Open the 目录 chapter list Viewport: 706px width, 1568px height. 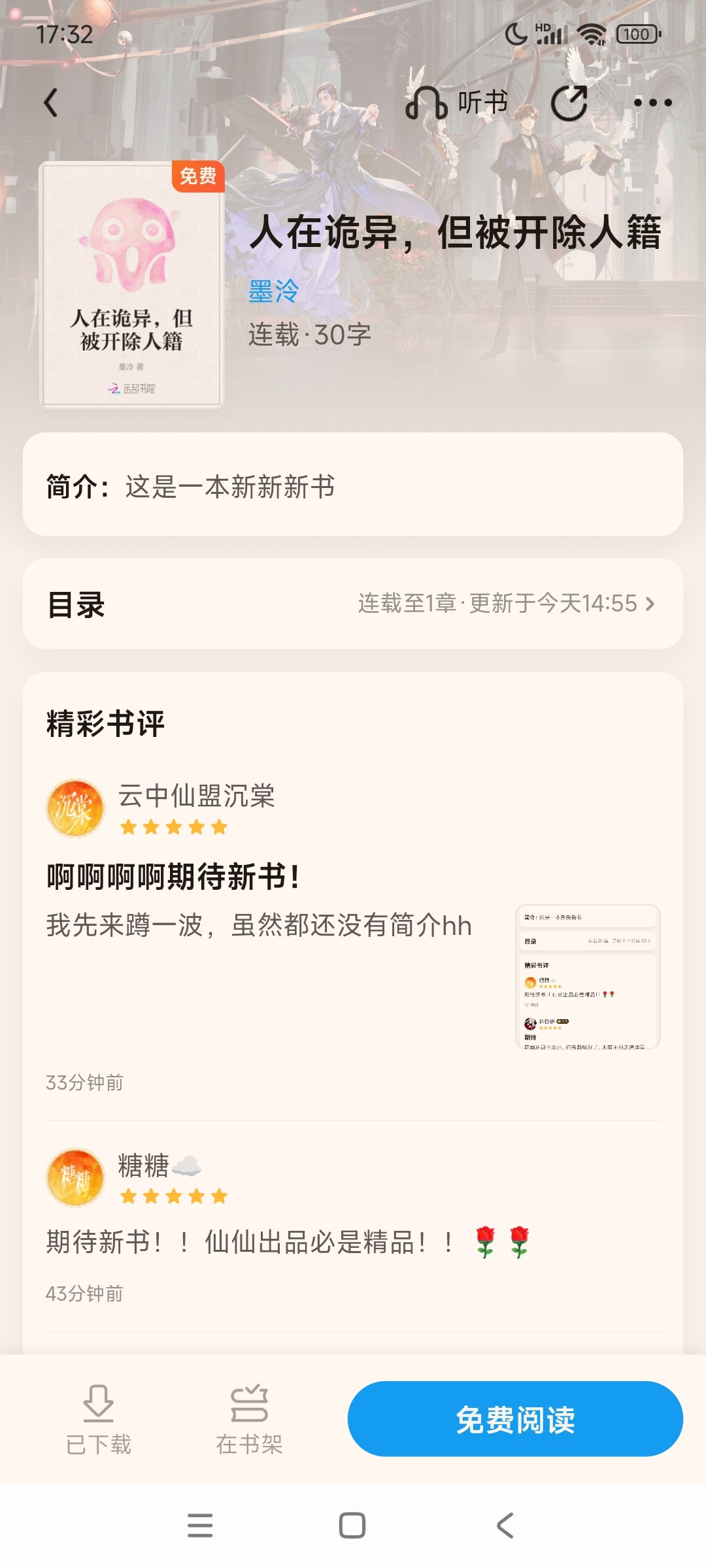(353, 604)
